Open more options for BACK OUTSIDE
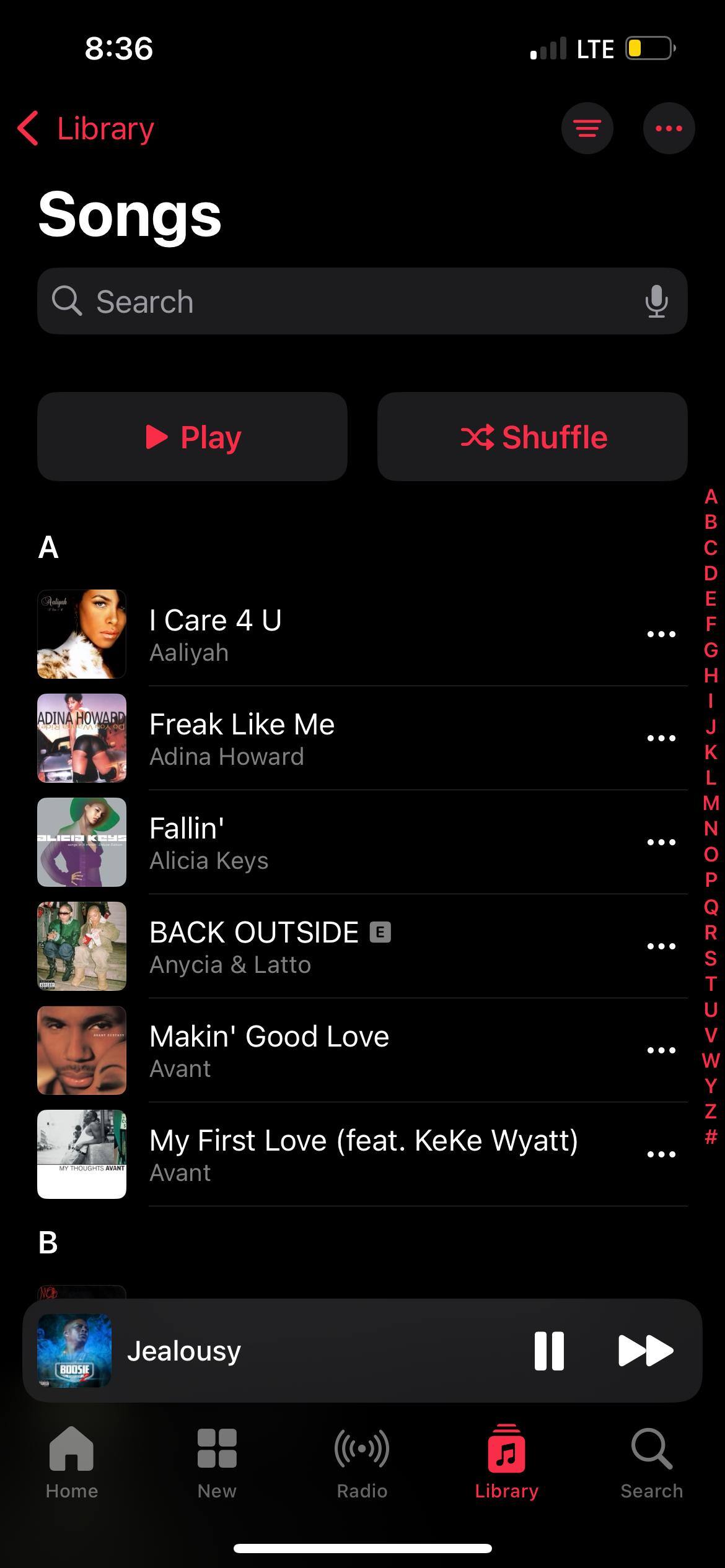This screenshot has width=725, height=1568. tap(661, 946)
